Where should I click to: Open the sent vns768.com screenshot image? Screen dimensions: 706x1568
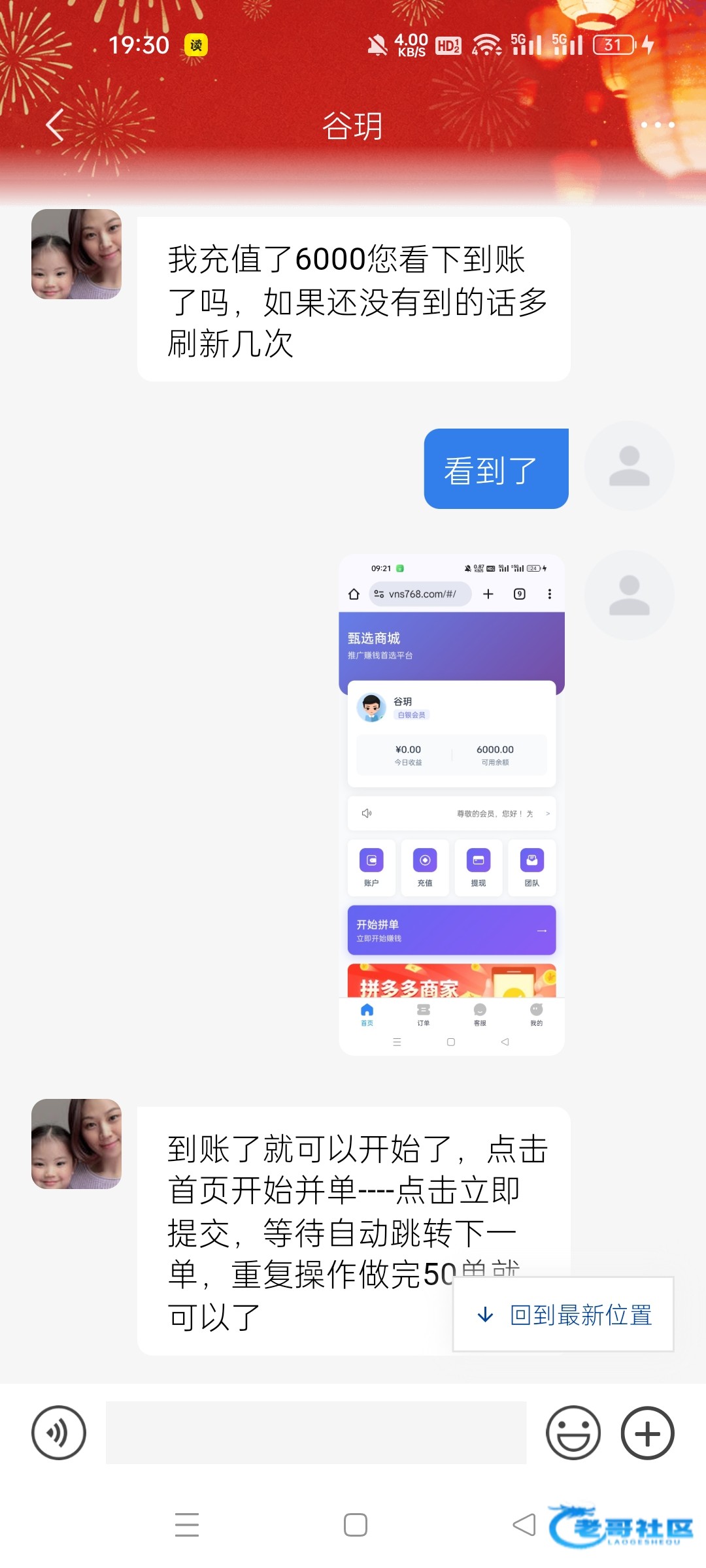(451, 804)
